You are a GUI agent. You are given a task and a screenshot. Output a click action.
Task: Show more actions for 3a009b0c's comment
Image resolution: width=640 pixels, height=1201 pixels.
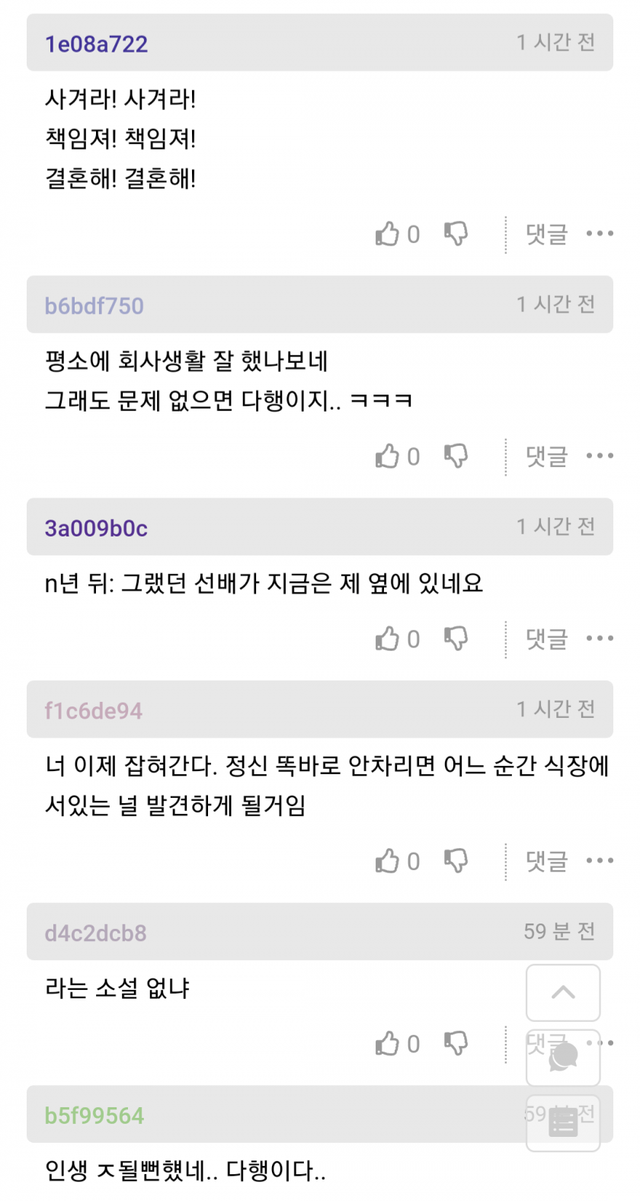pos(600,639)
